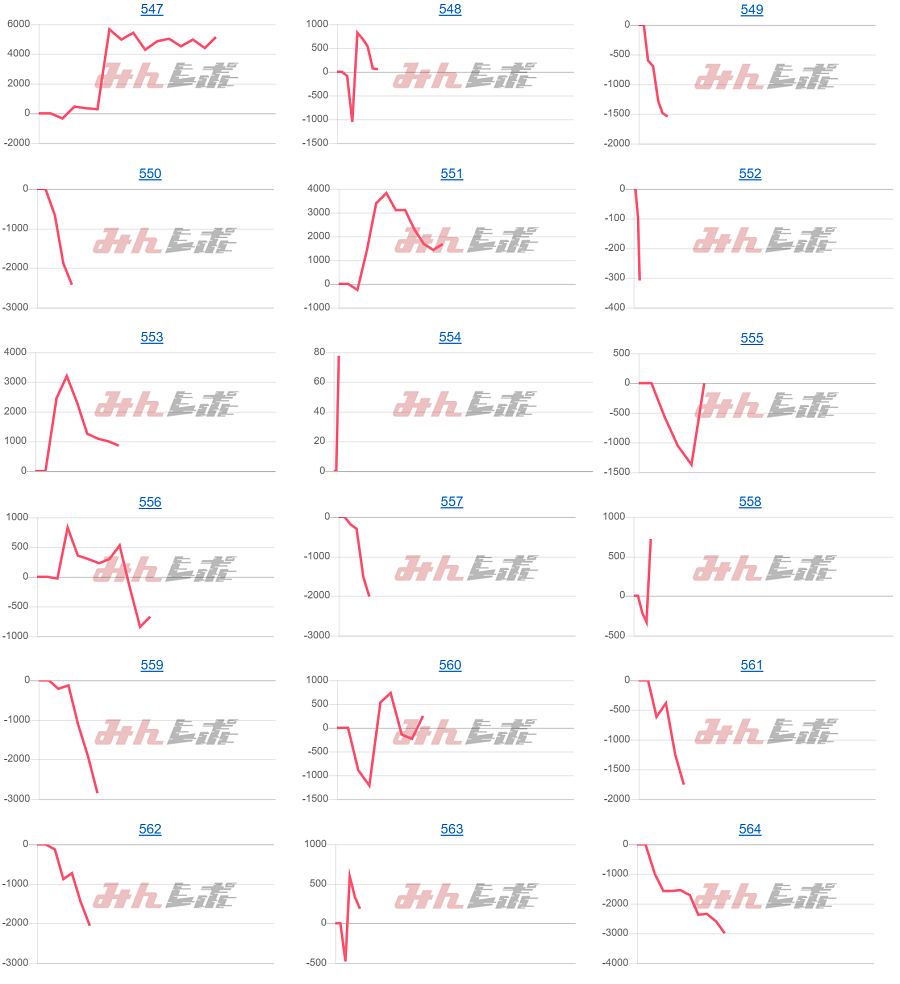Screen dimensions: 900x984
Task: Open the link for machine 564
Action: coord(750,829)
